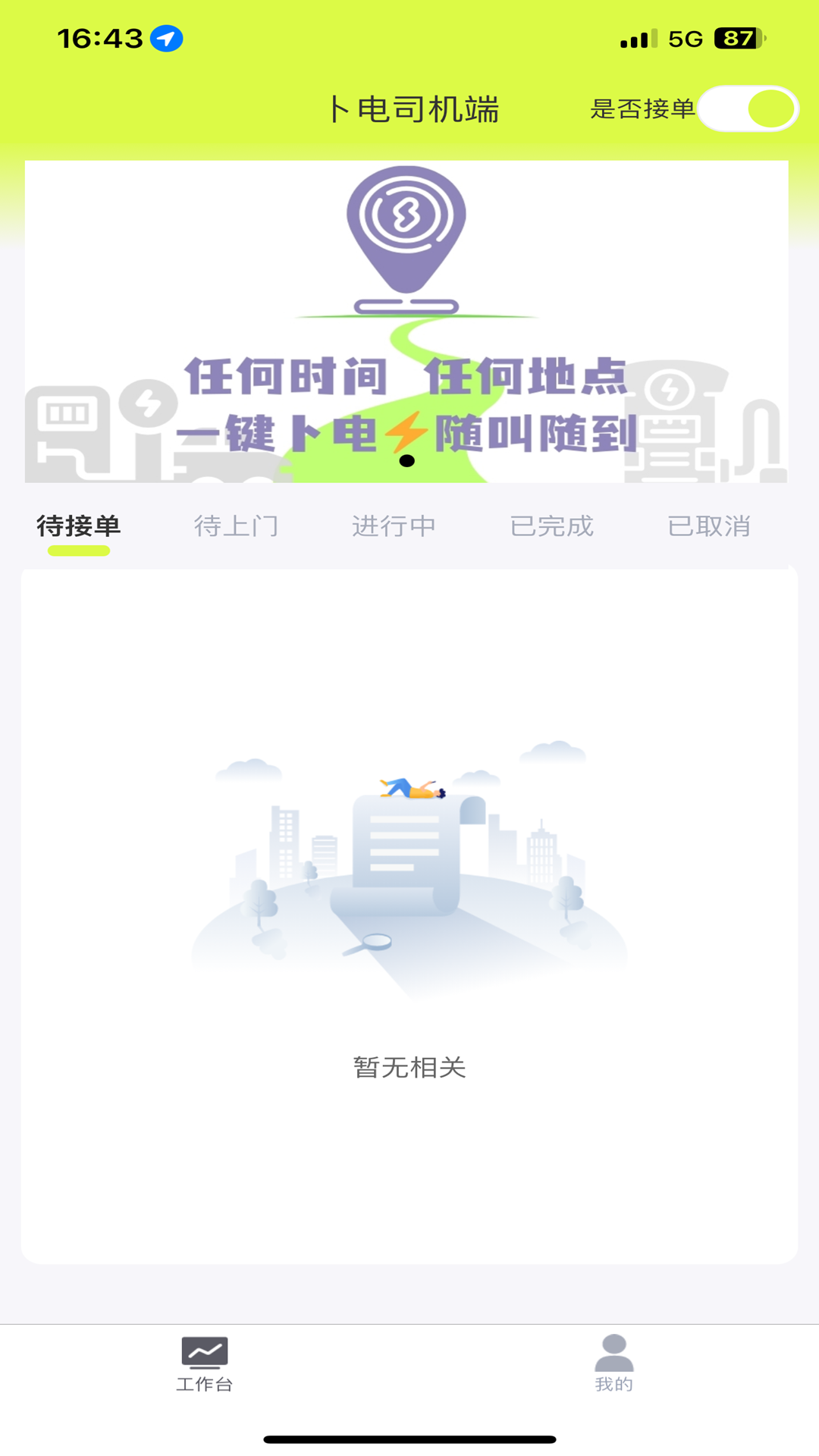Select the active 待接单 tab
This screenshot has width=819, height=1456.
79,526
